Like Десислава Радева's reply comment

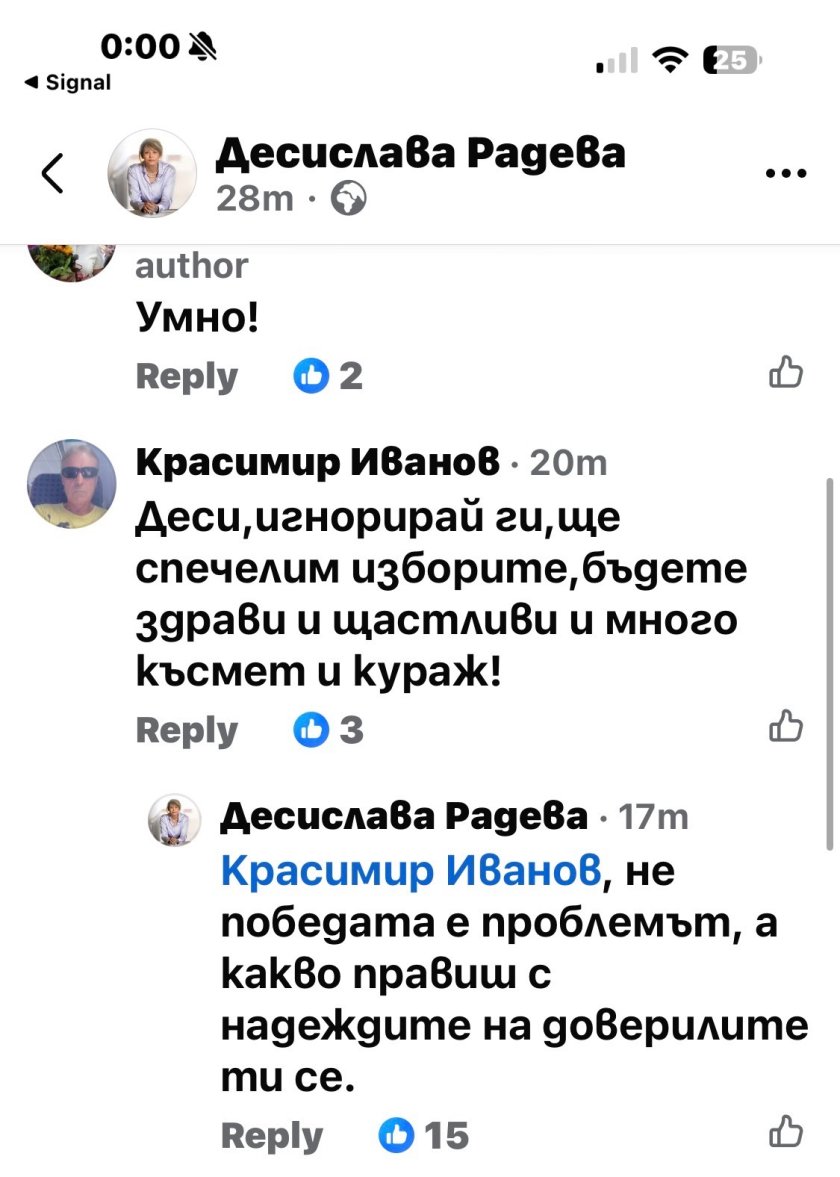pyautogui.click(x=786, y=1132)
